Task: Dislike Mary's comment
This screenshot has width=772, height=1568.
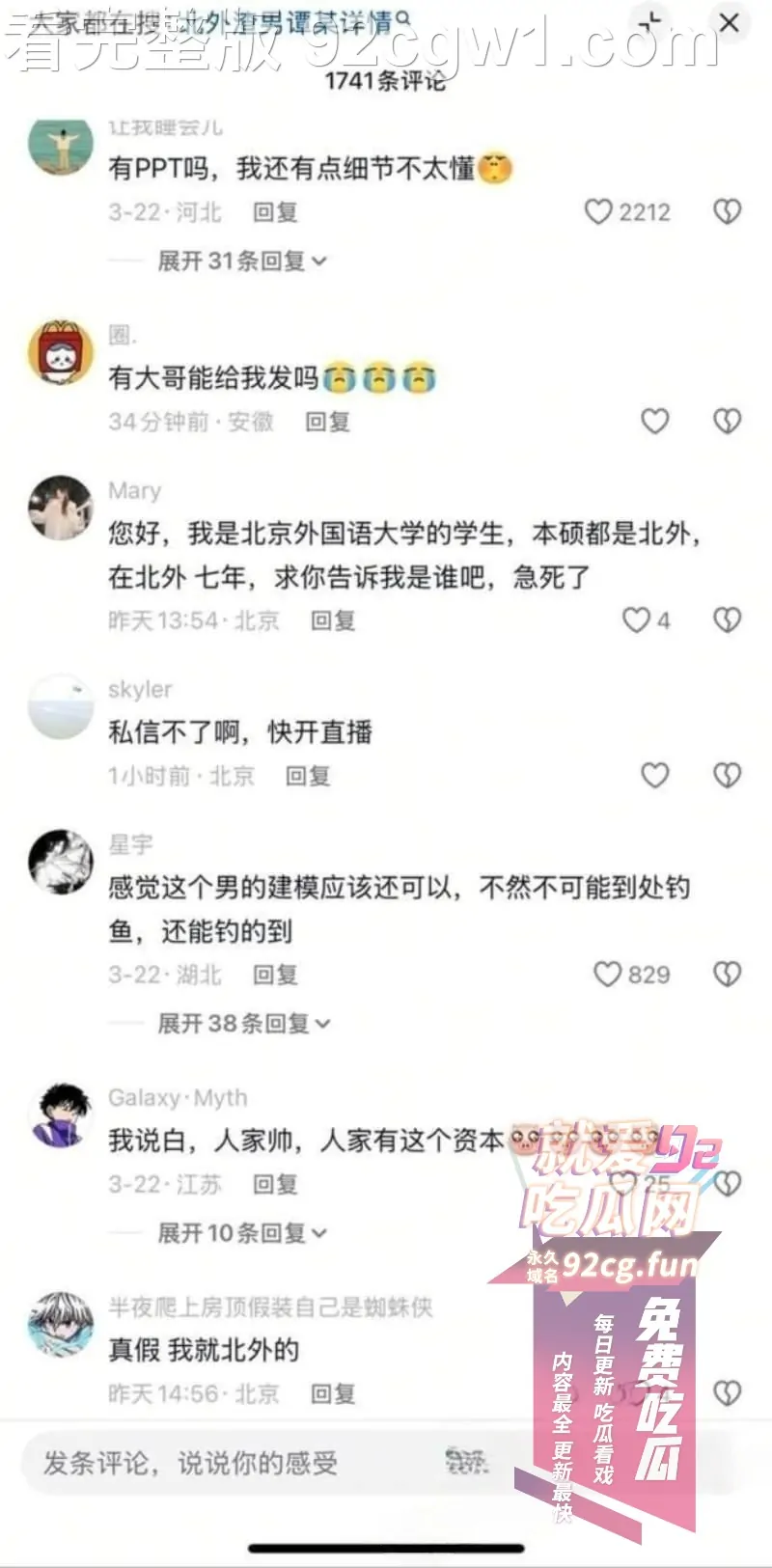Action: (x=727, y=619)
